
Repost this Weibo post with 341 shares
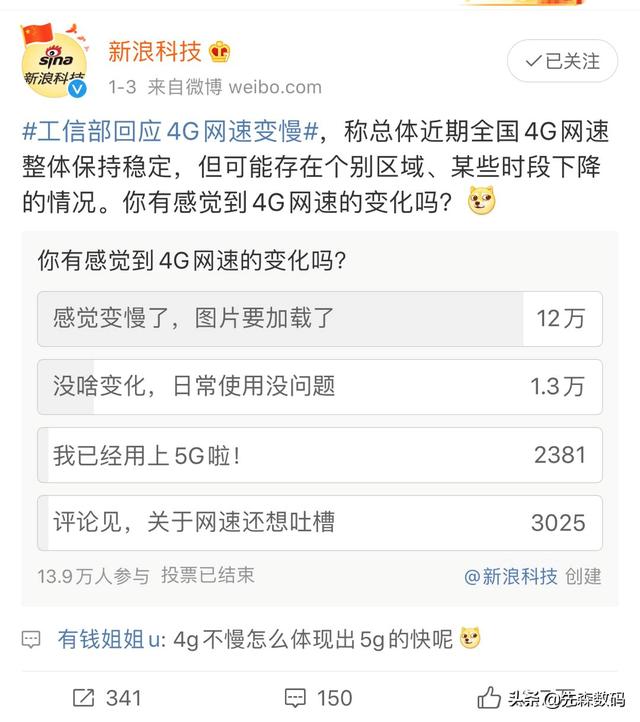(x=108, y=697)
